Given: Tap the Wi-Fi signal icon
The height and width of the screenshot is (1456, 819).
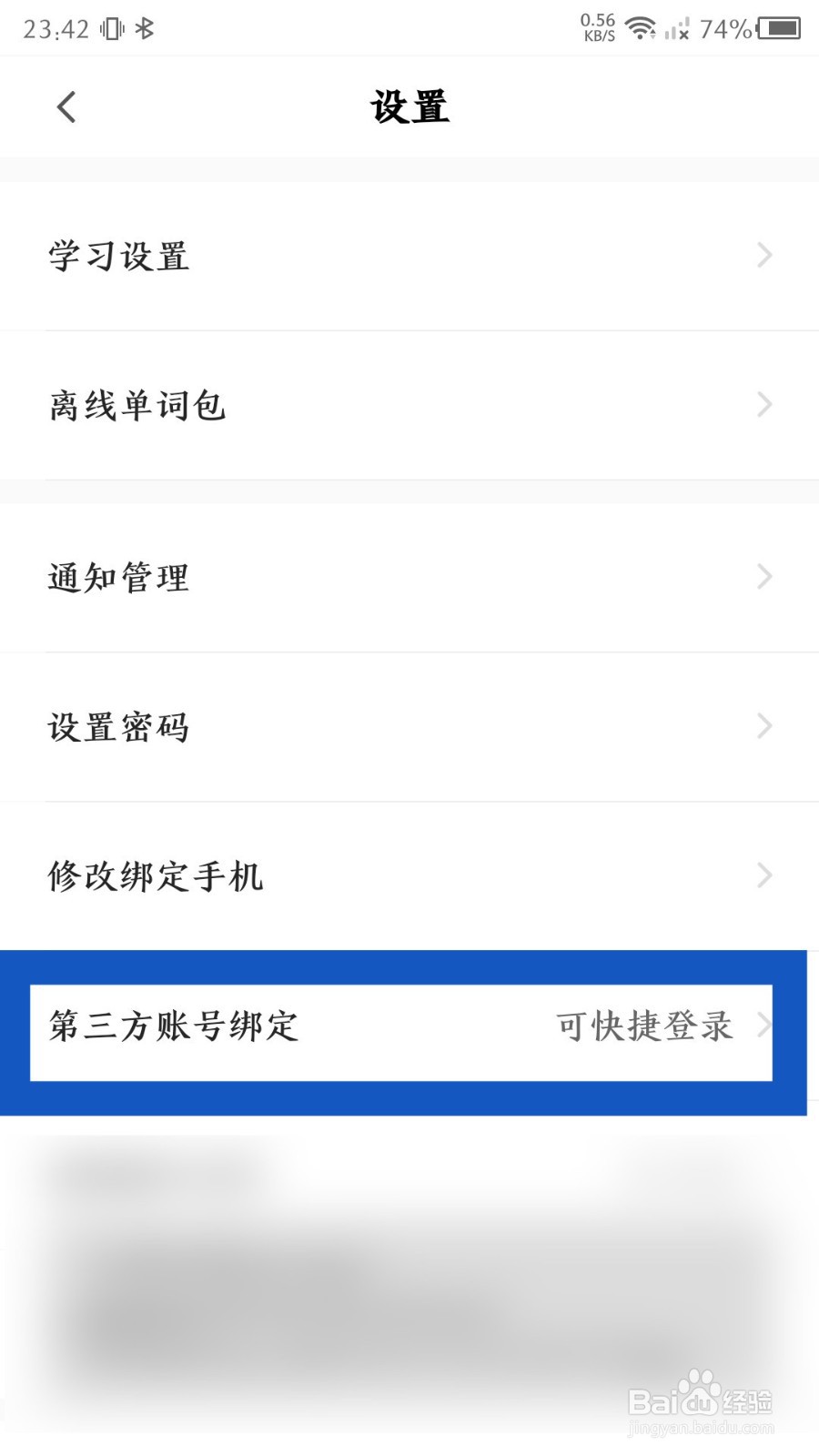Looking at the screenshot, I should [x=642, y=27].
